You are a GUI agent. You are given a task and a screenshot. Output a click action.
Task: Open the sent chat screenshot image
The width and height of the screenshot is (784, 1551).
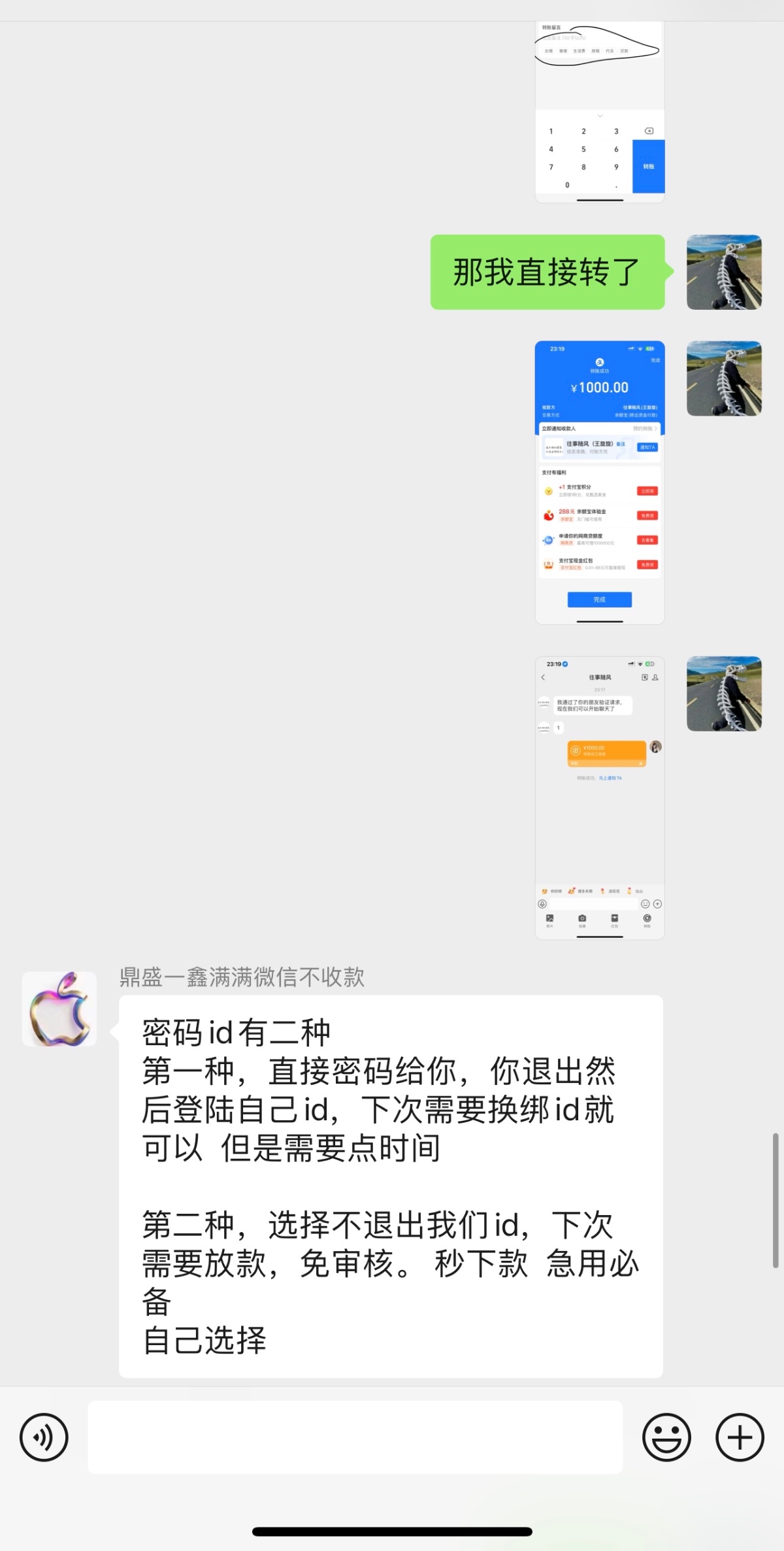(600, 797)
